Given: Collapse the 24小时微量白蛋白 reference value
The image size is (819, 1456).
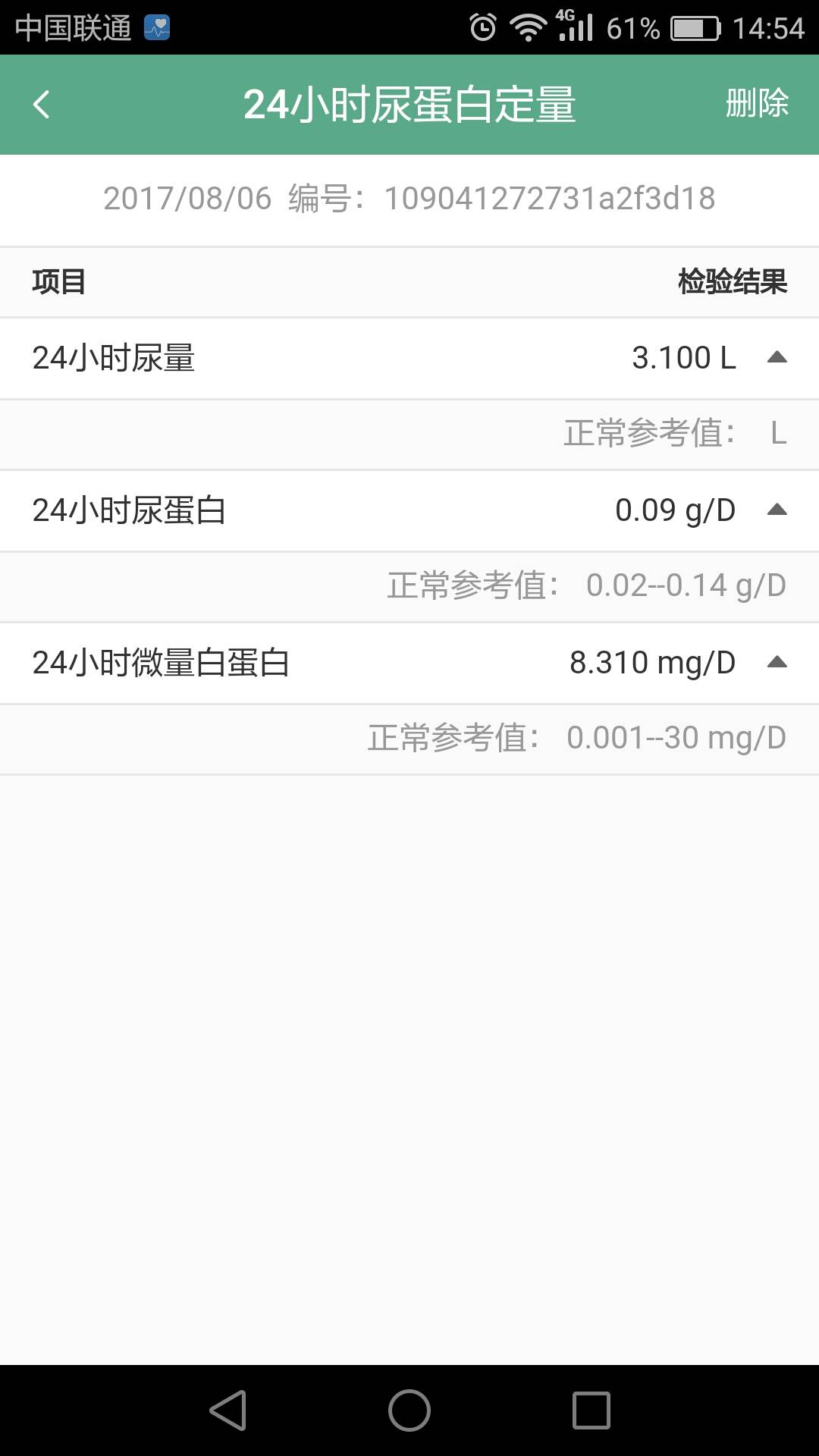Looking at the screenshot, I should pyautogui.click(x=777, y=663).
